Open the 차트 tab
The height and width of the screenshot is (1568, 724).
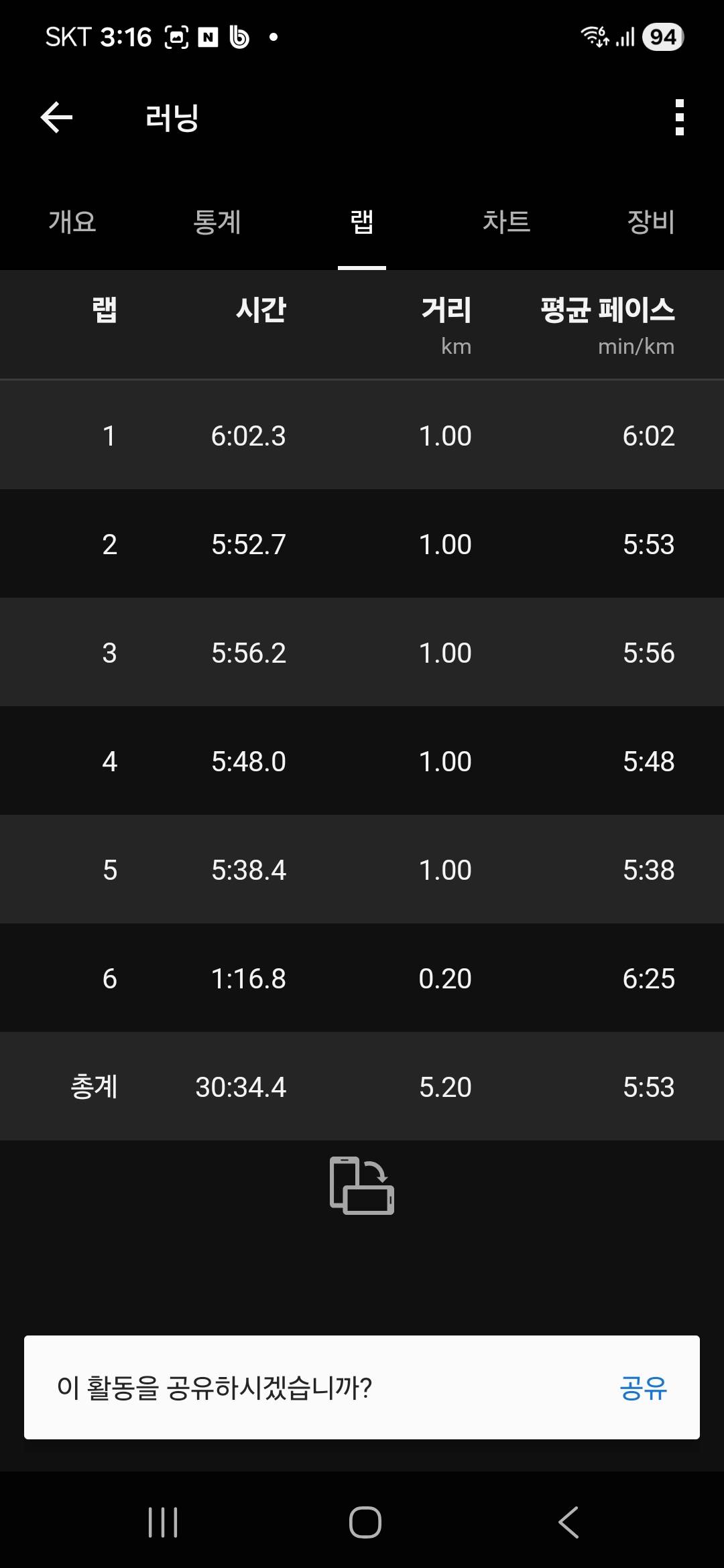point(507,222)
